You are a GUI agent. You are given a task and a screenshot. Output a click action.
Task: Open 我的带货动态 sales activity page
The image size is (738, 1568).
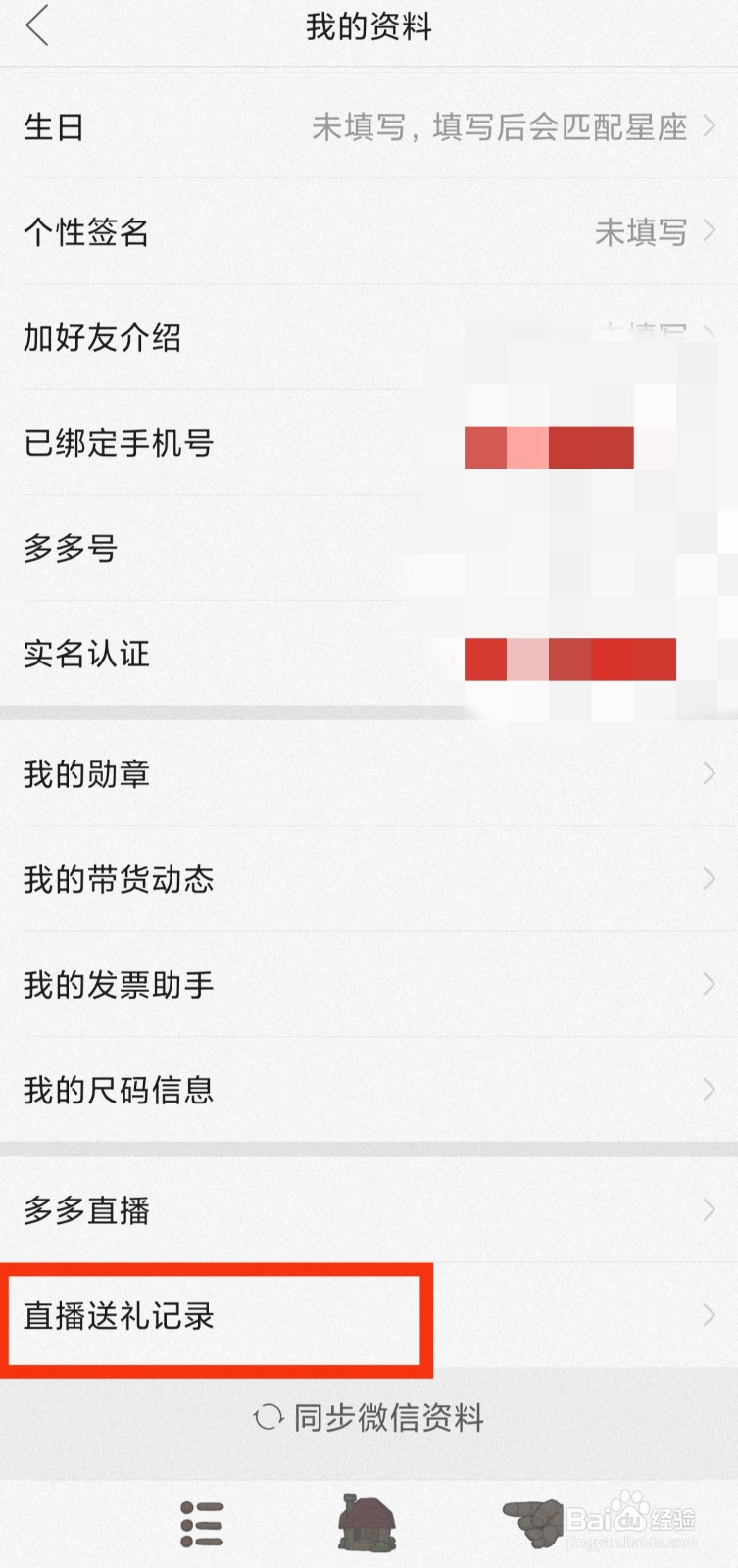pyautogui.click(x=369, y=879)
